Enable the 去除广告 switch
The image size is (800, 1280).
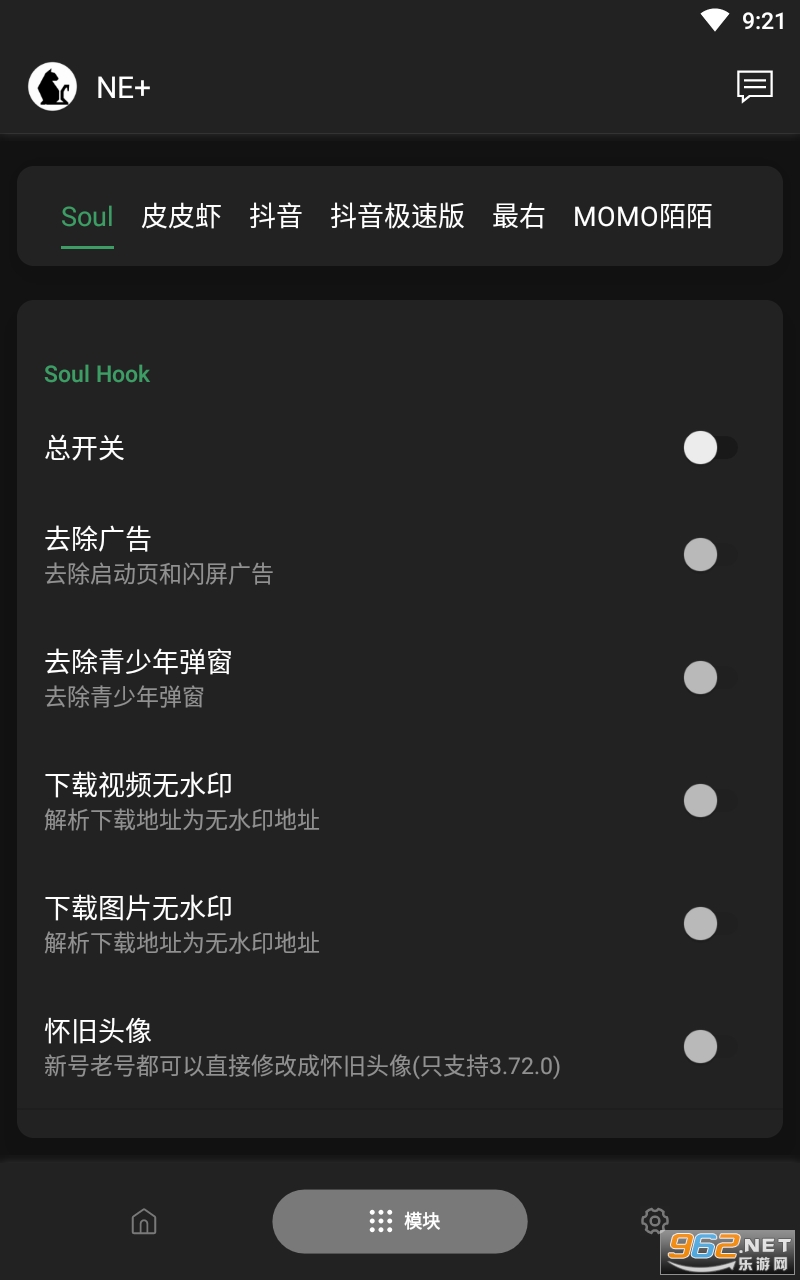710,554
